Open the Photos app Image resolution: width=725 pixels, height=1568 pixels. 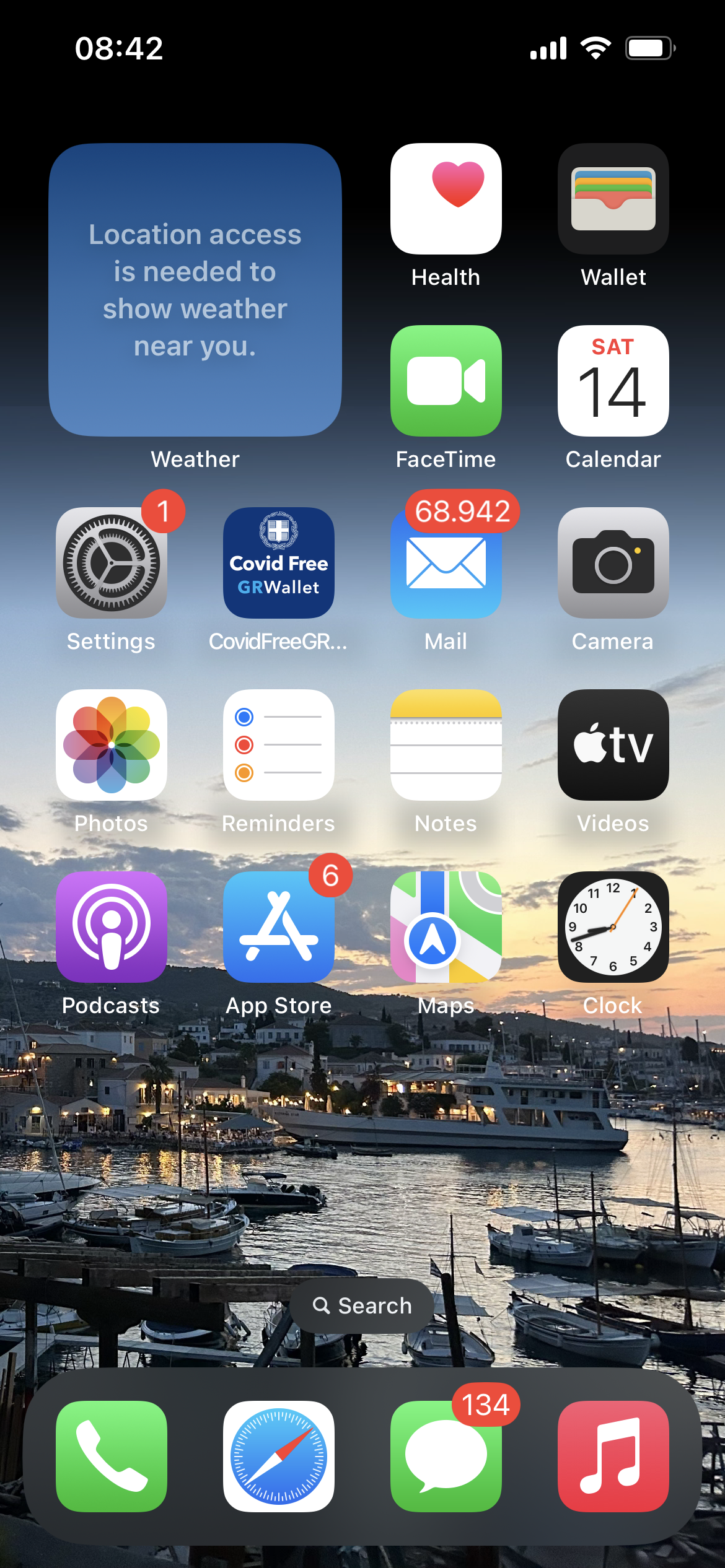coord(112,745)
